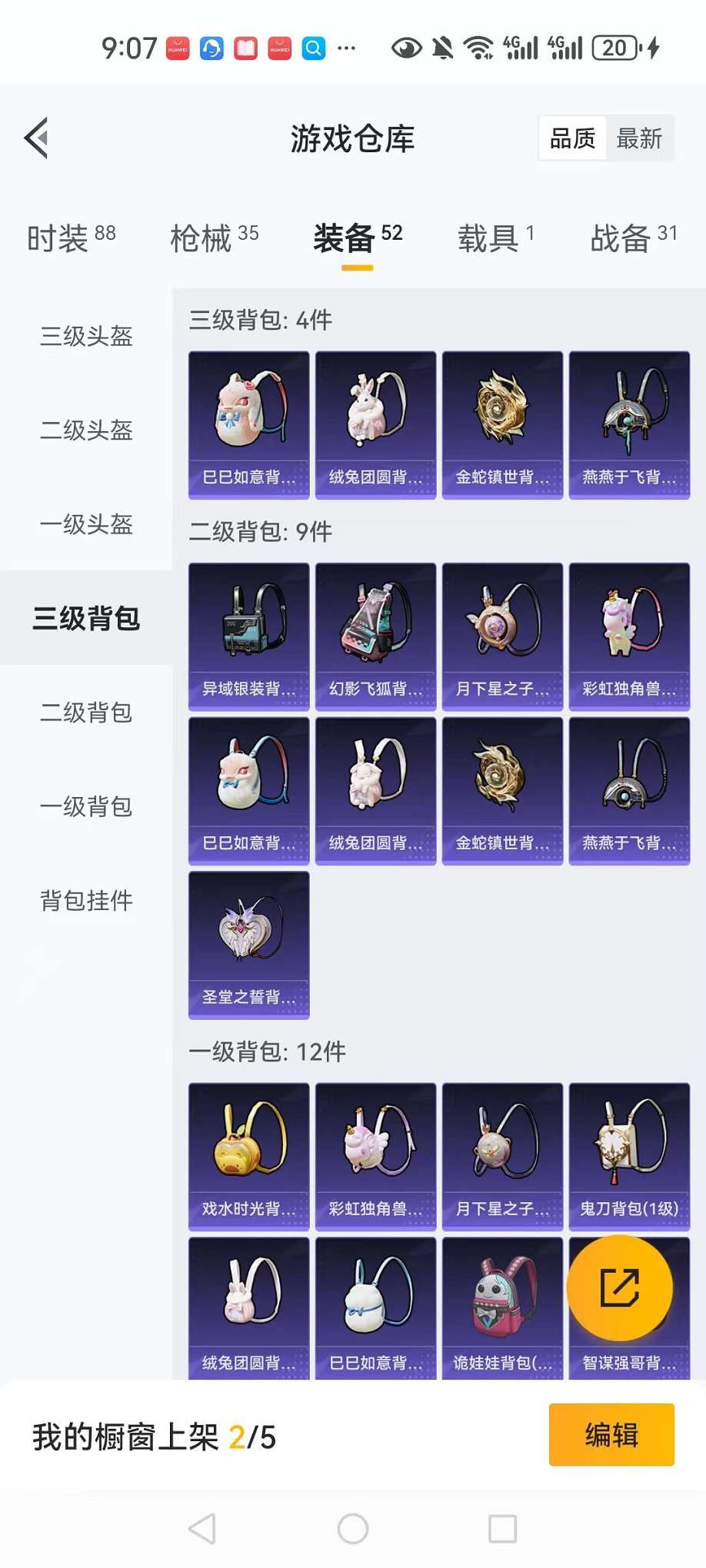Open the 载具 tab
Screen dimensions: 706x1568
pyautogui.click(x=495, y=238)
